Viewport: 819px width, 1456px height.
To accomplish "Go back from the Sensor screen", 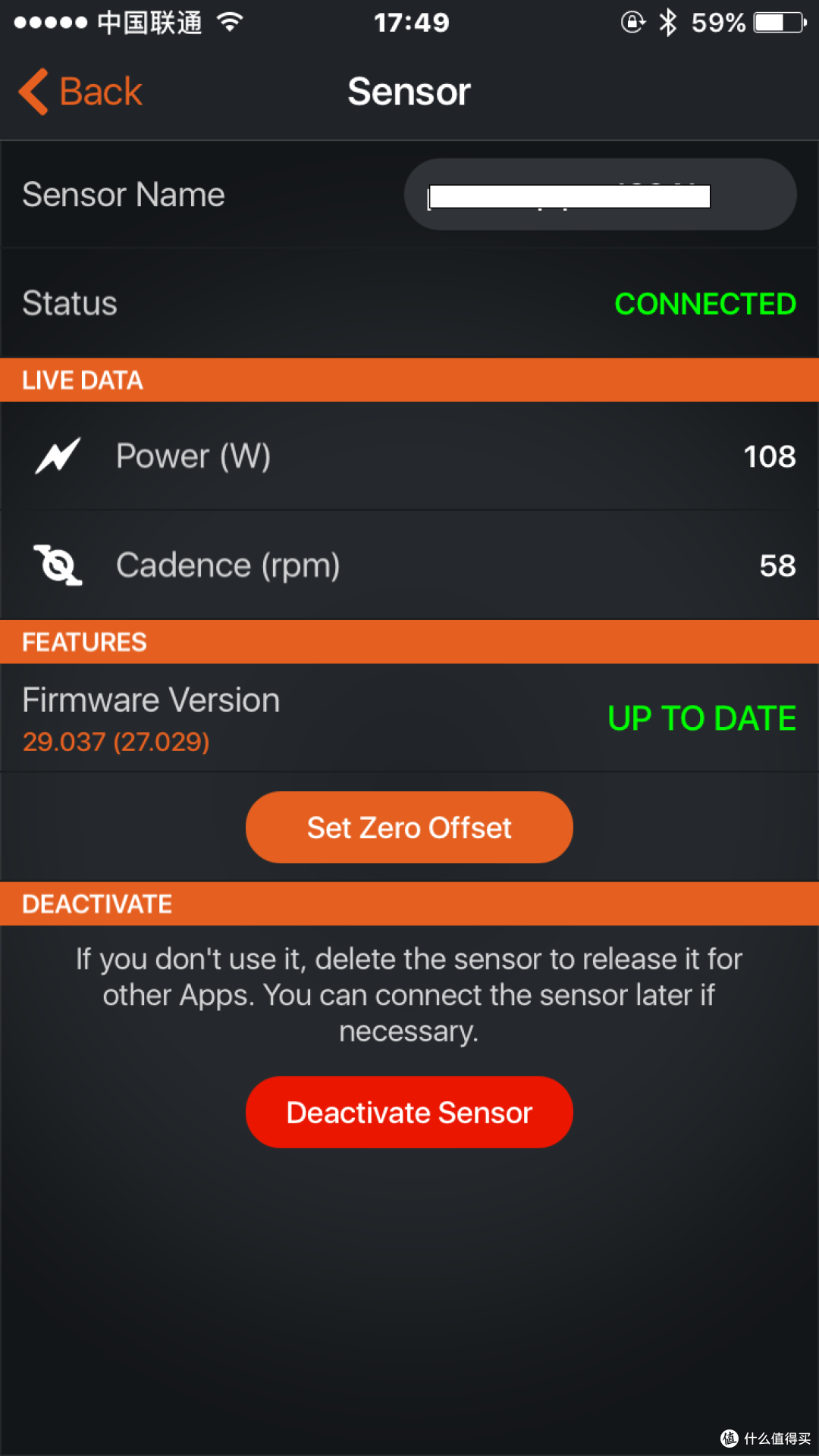I will point(80,92).
